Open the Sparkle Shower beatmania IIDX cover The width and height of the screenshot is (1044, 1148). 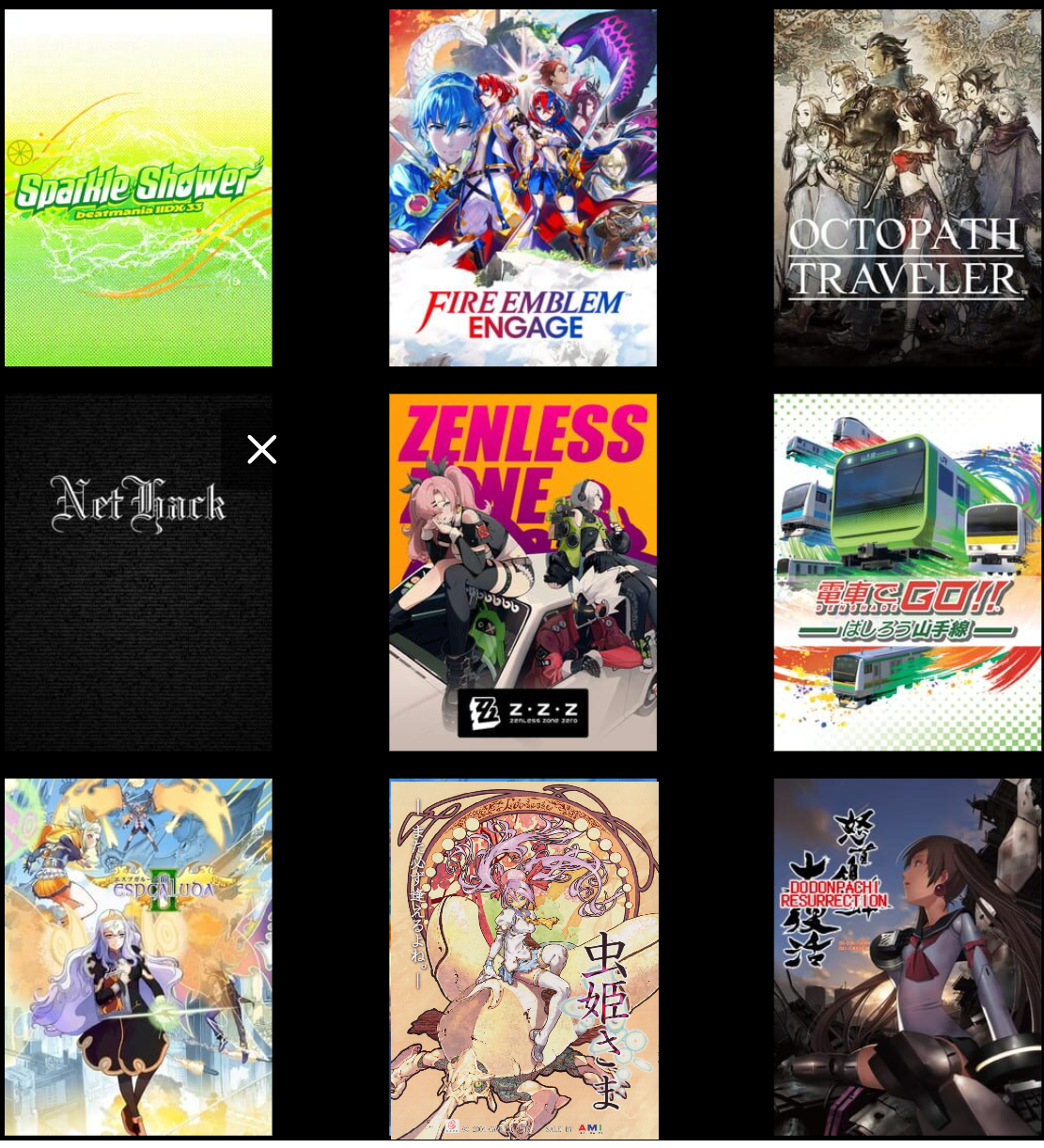(x=138, y=188)
